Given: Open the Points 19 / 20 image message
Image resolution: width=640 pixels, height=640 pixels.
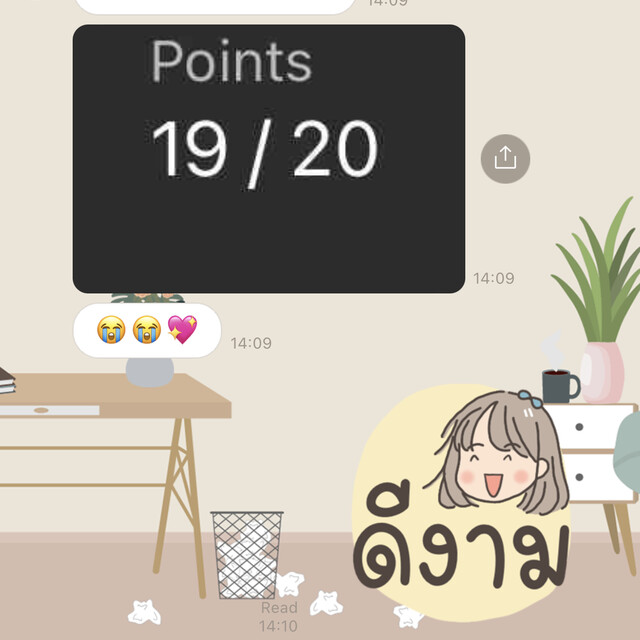Looking at the screenshot, I should pos(268,159).
